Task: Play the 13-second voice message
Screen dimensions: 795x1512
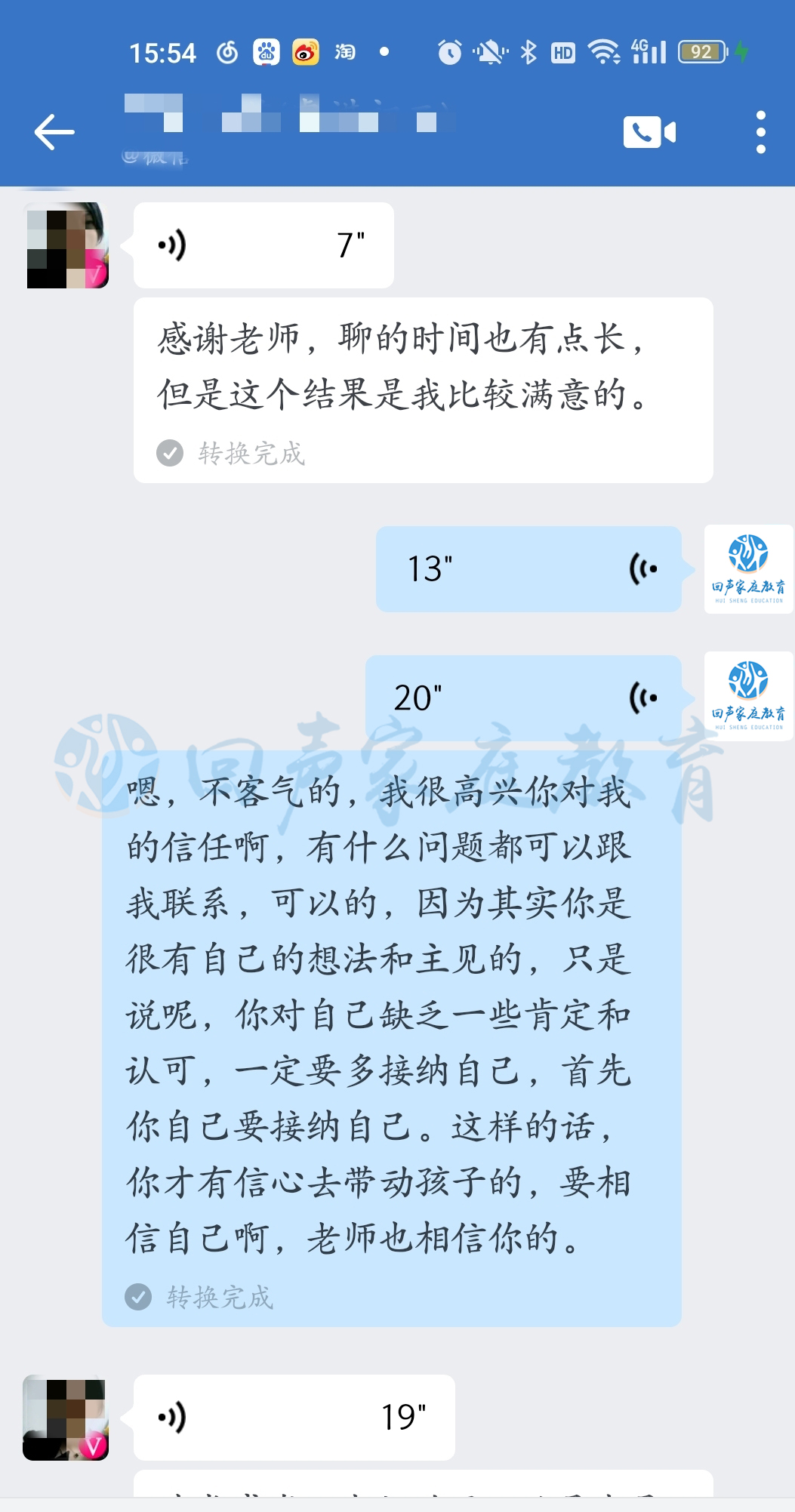Action: click(528, 569)
